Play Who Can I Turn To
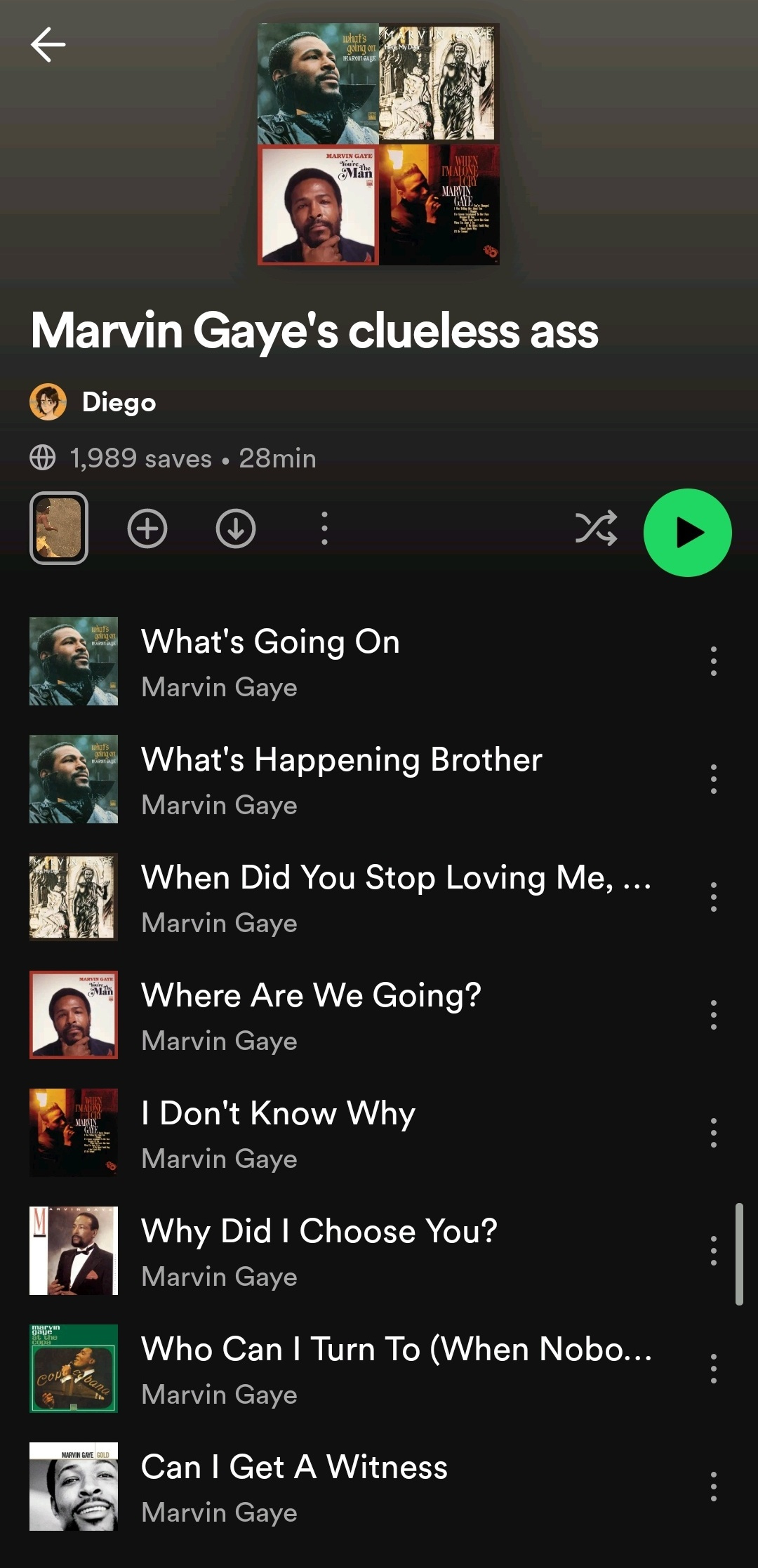The image size is (758, 1568). pyautogui.click(x=396, y=1350)
